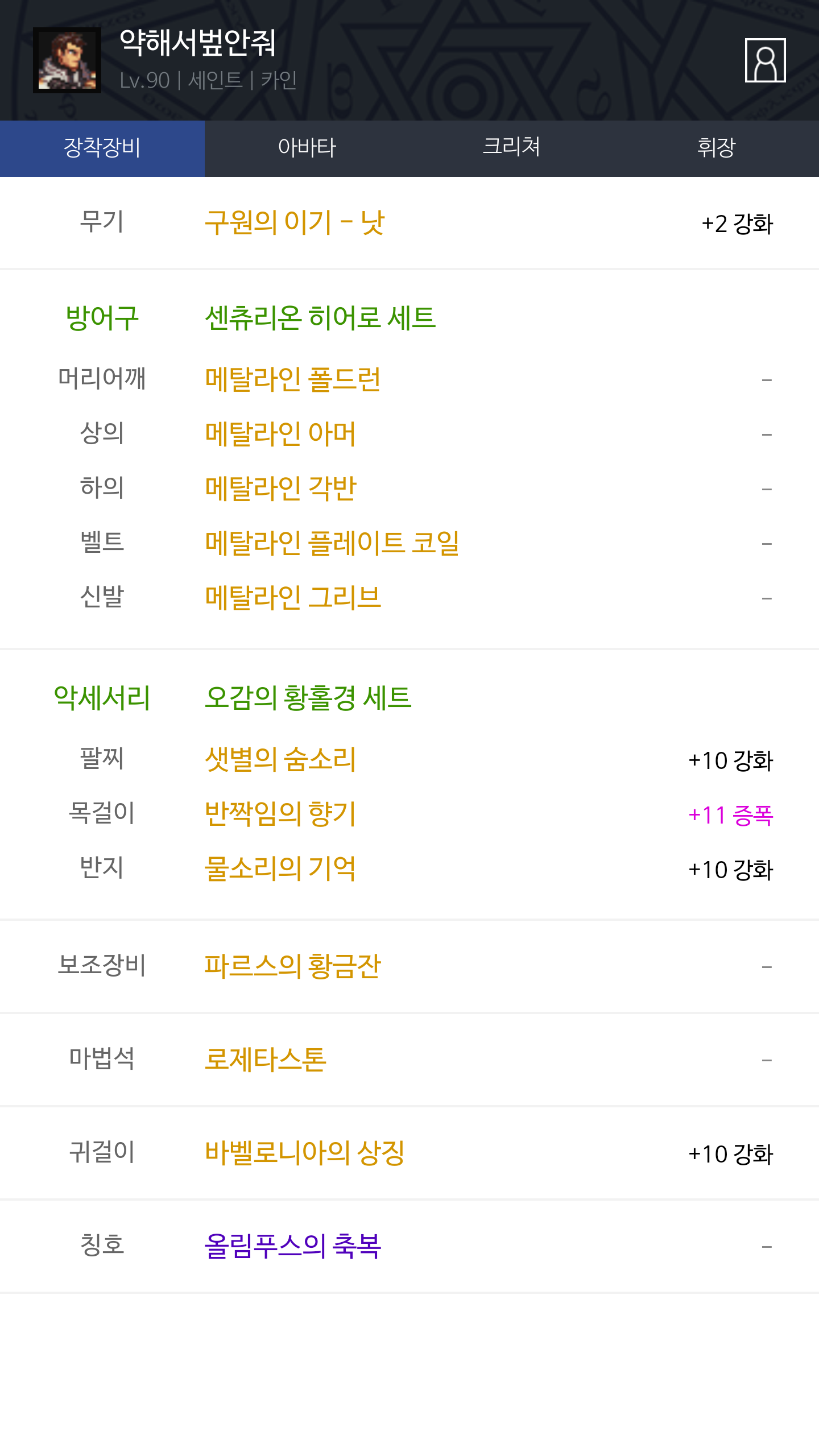The image size is (819, 1456).
Task: View 파르스의 황금잔 sub-equipment
Action: (x=293, y=966)
